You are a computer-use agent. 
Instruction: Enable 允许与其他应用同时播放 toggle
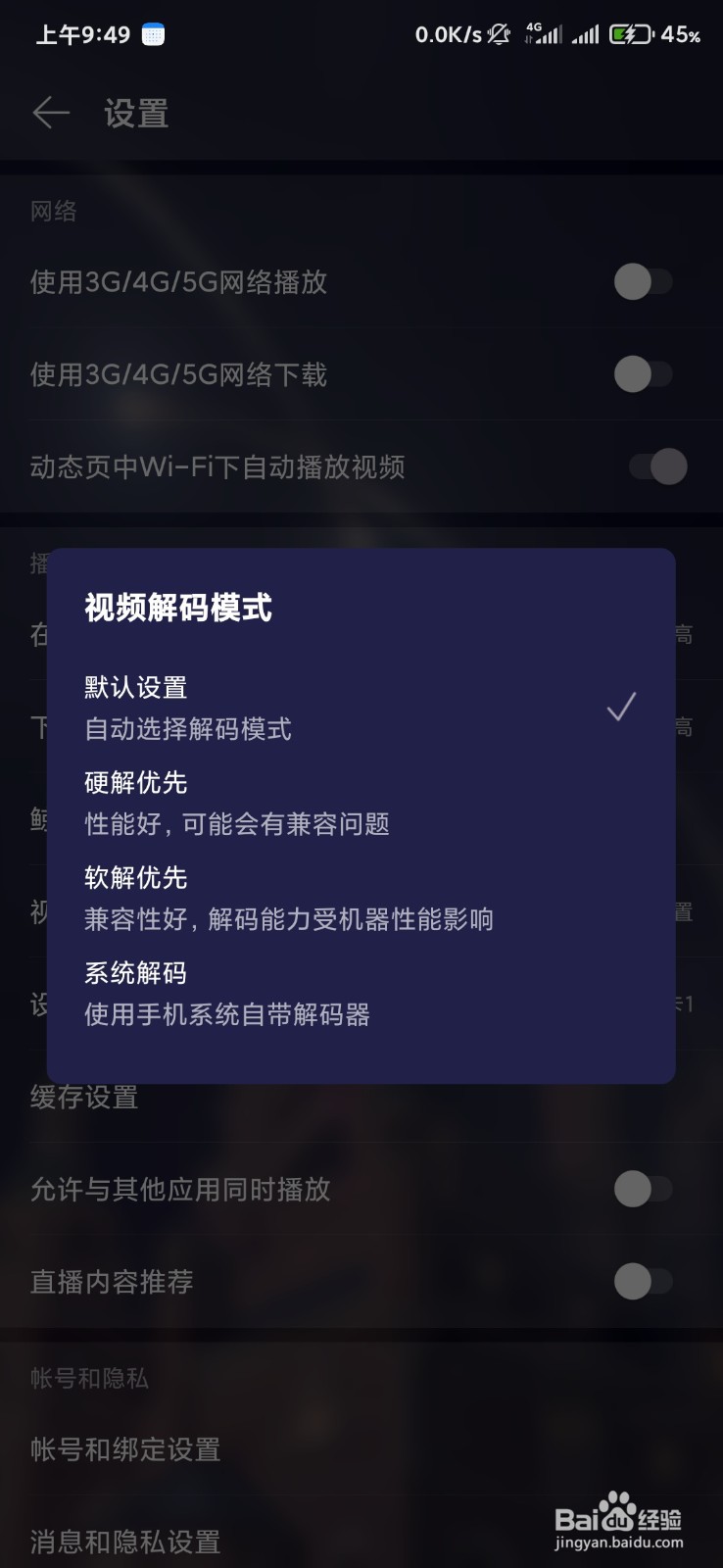642,1189
